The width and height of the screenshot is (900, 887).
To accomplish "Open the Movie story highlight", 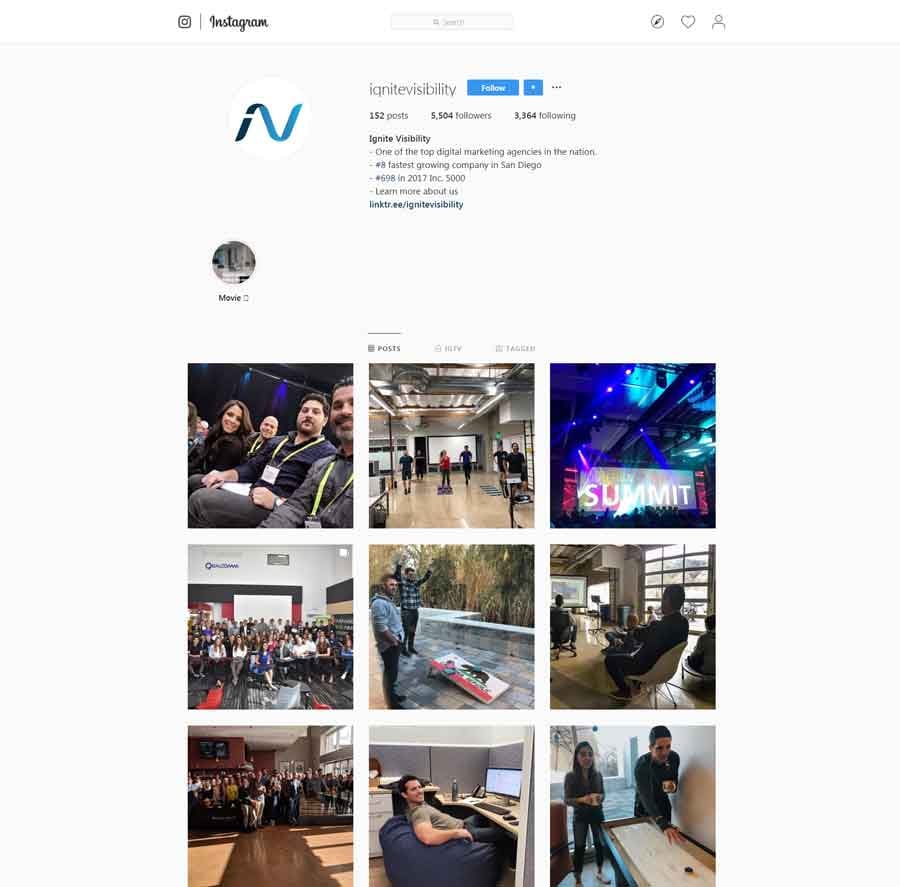I will point(234,263).
